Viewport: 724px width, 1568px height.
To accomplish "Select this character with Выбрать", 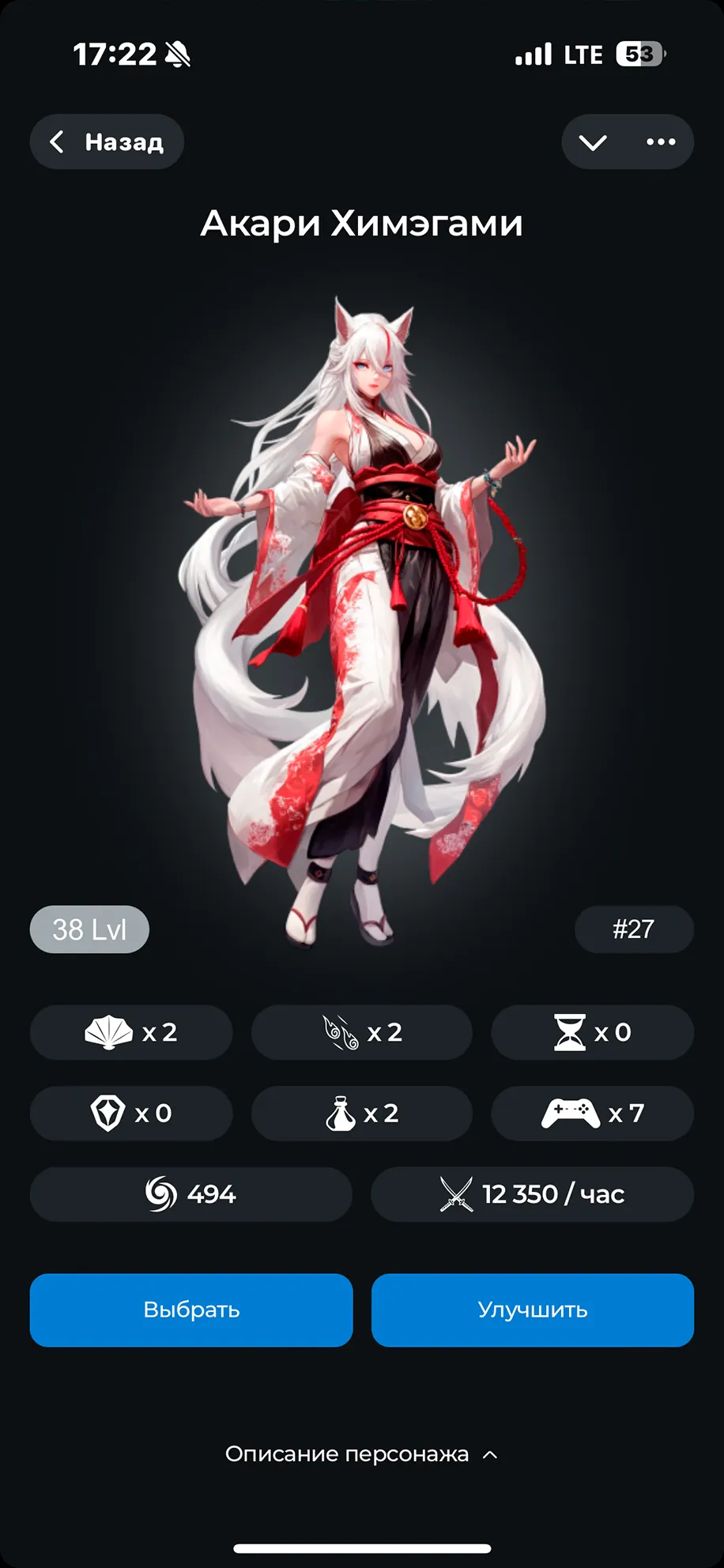I will coord(191,1310).
